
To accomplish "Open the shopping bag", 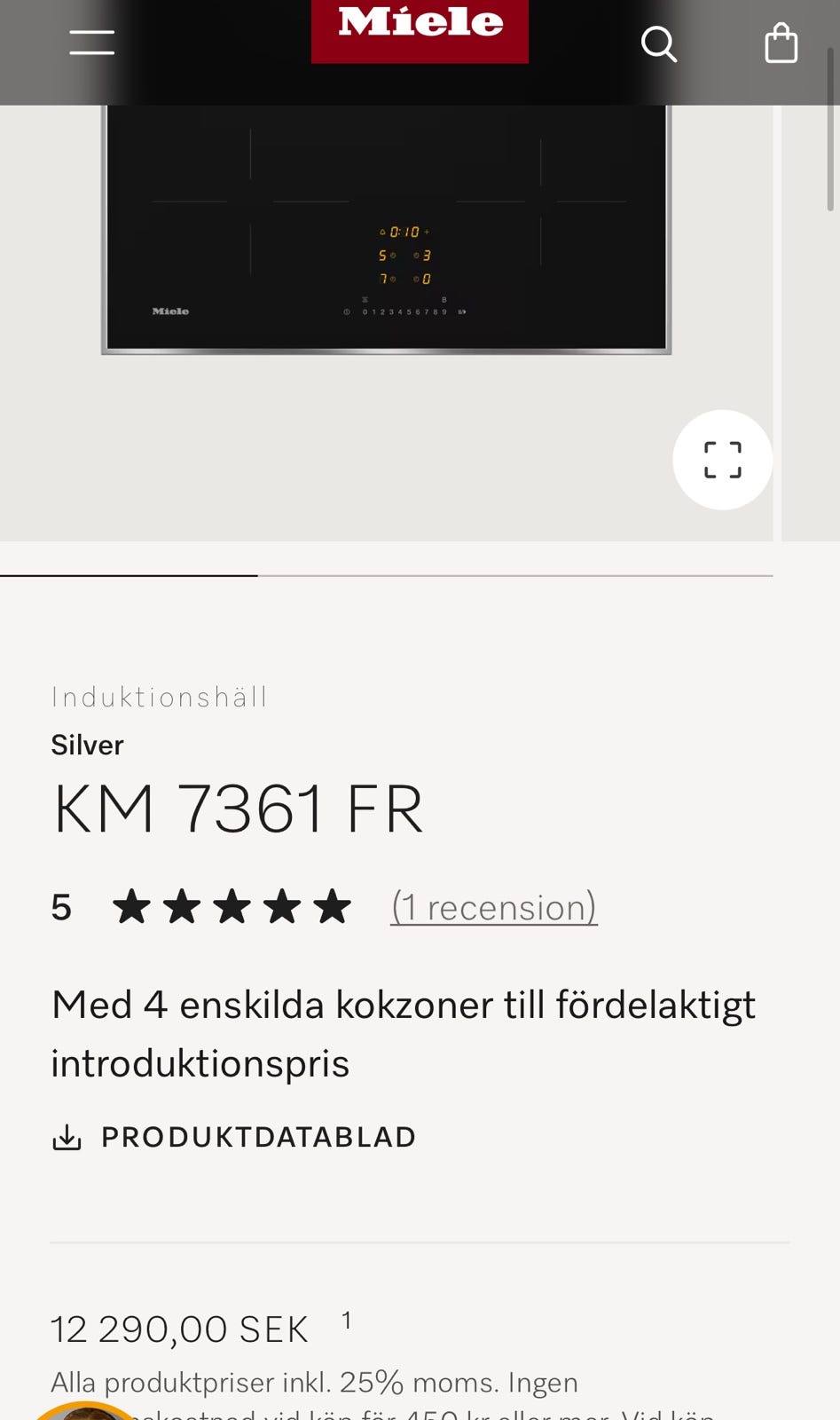I will [x=781, y=43].
